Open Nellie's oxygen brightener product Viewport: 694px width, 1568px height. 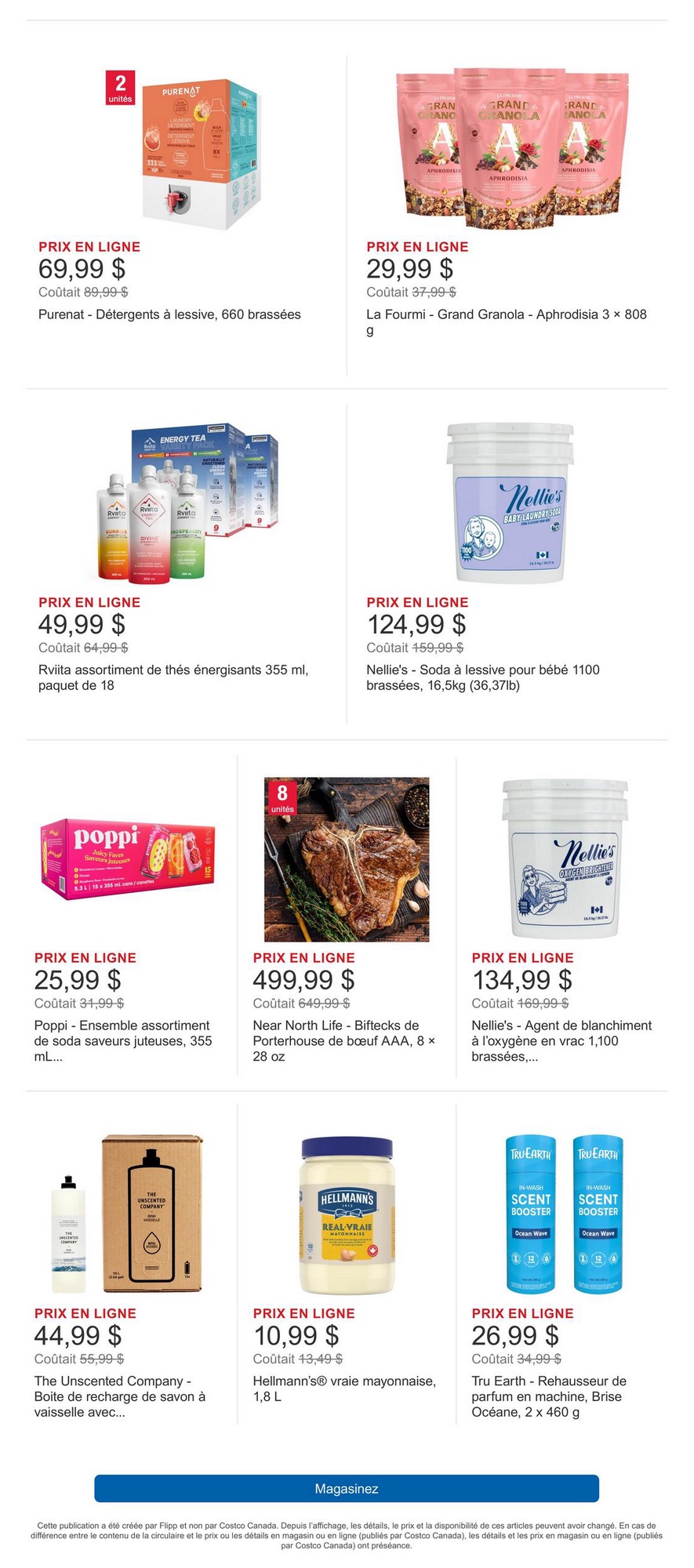coord(565,859)
